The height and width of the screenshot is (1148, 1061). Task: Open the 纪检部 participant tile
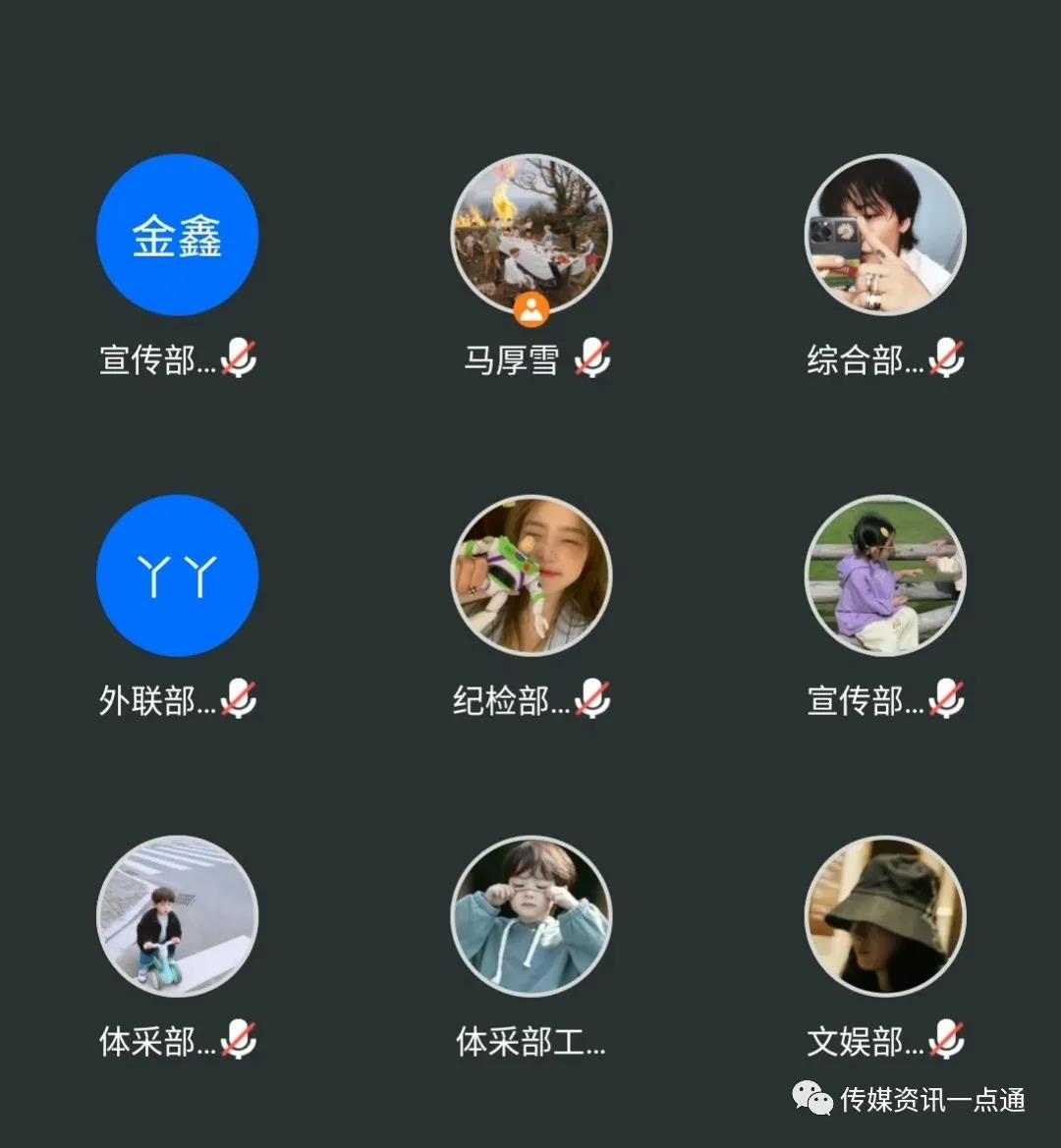tap(530, 575)
